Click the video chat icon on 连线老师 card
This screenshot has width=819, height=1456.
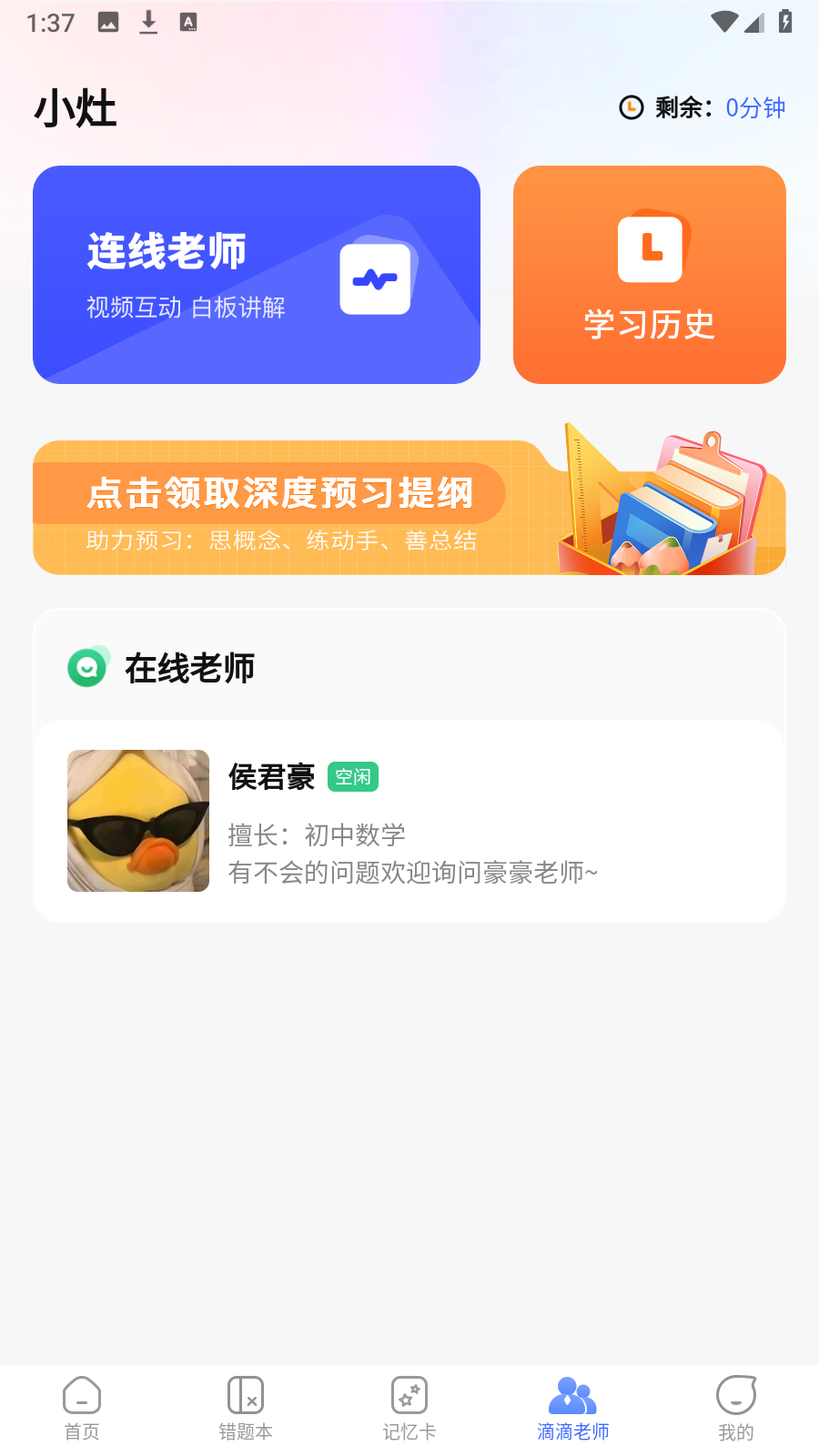(376, 279)
